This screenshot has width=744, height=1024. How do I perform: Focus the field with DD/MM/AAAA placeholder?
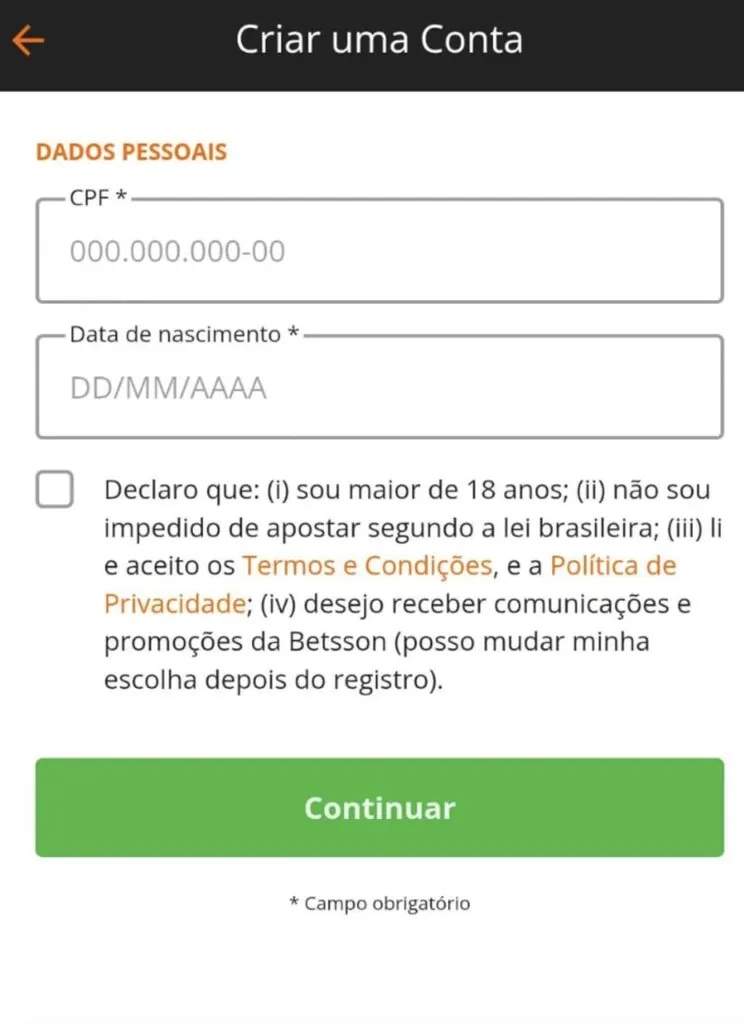380,387
